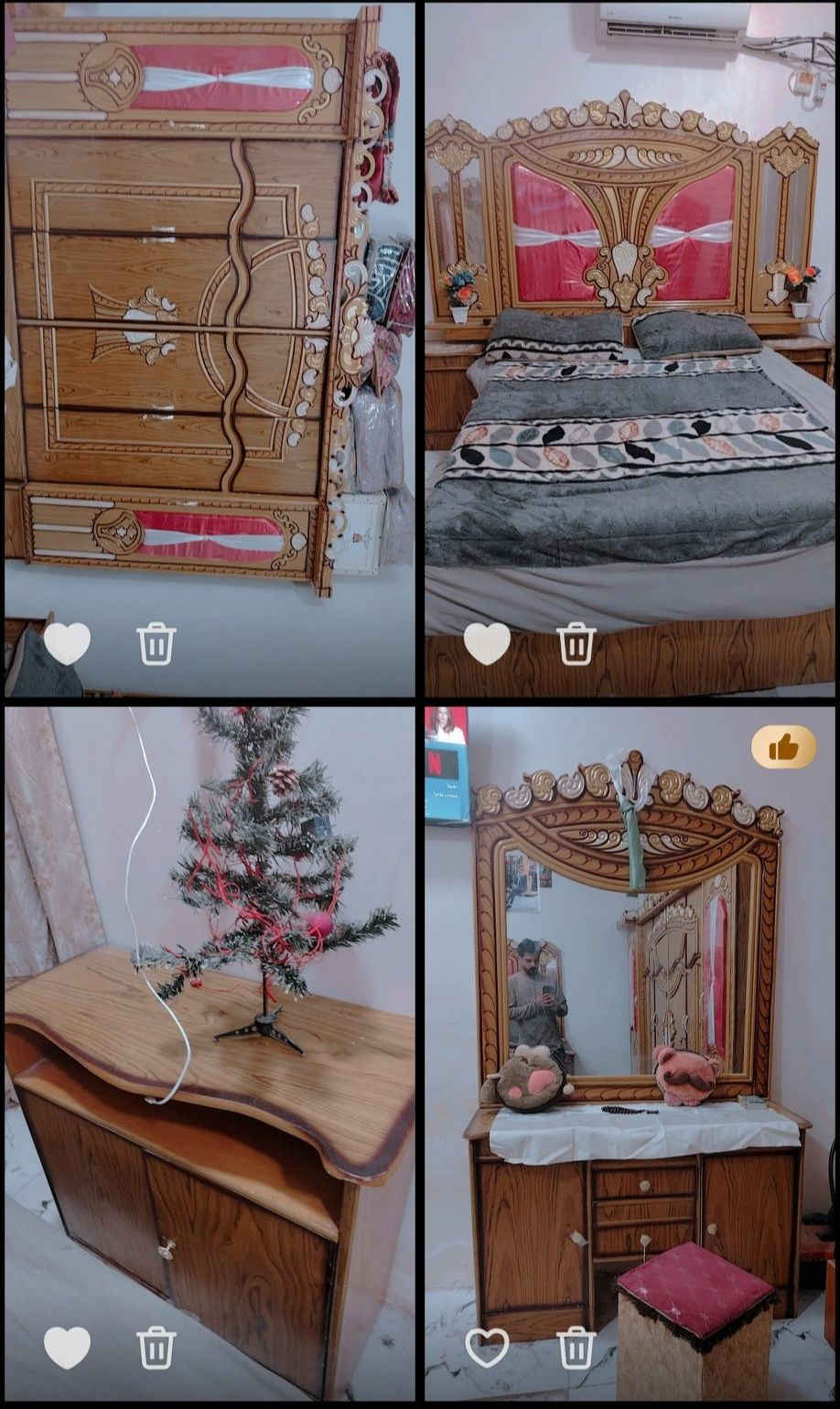Favorite the bed photo
Viewport: 840px width, 1409px height.
coord(487,643)
